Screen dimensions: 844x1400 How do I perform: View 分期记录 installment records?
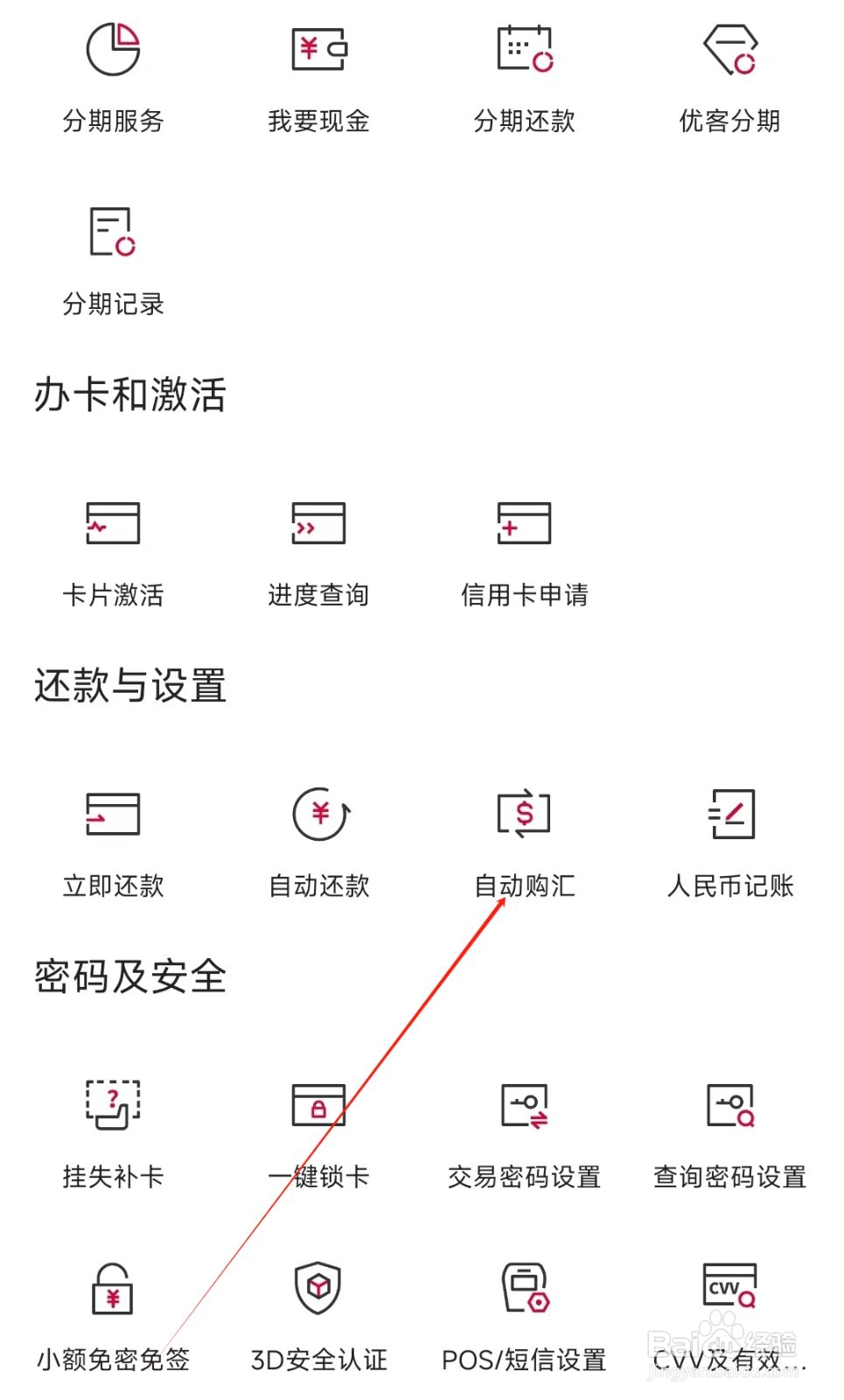pyautogui.click(x=112, y=261)
